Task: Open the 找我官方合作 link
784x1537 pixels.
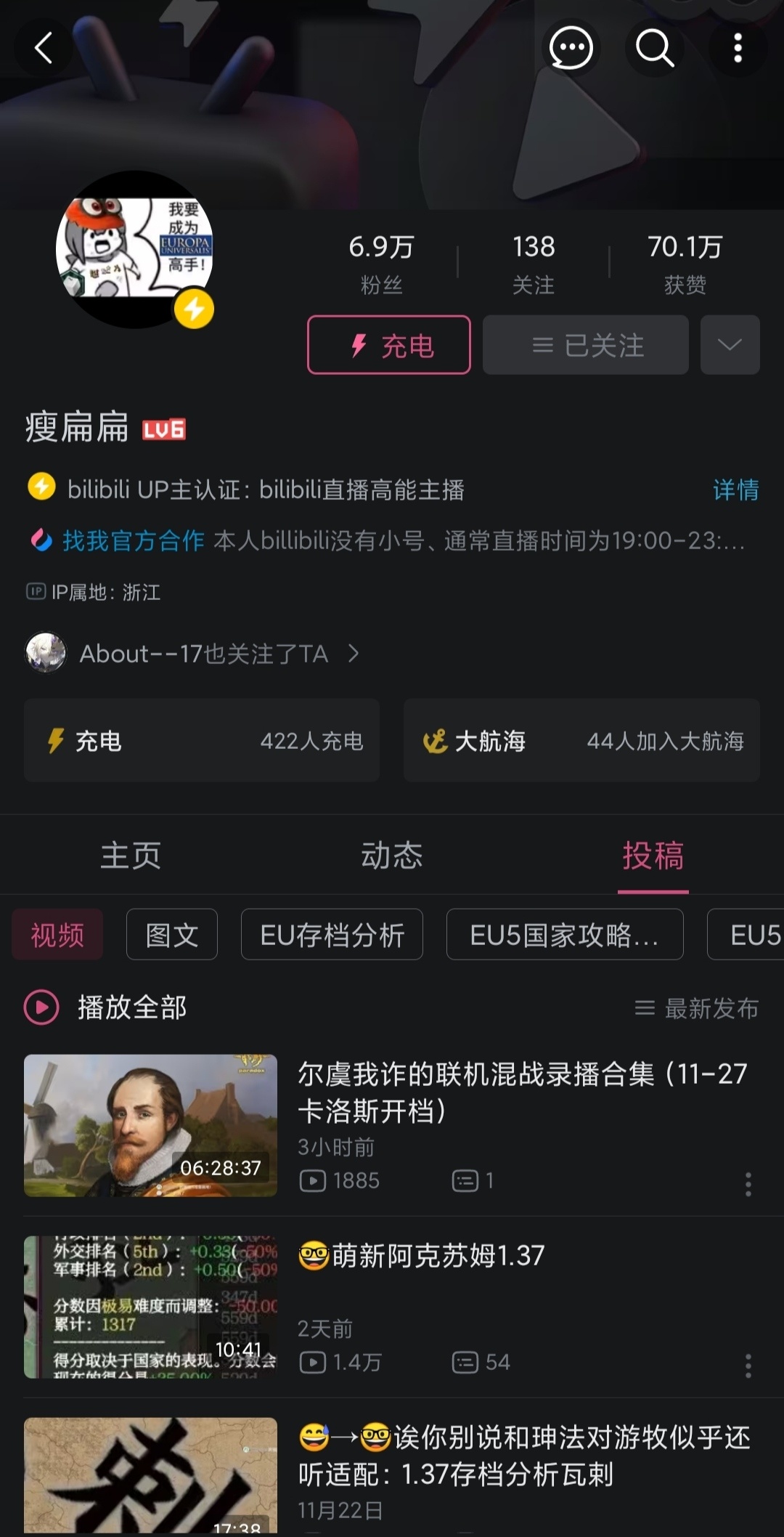Action: pyautogui.click(x=133, y=540)
